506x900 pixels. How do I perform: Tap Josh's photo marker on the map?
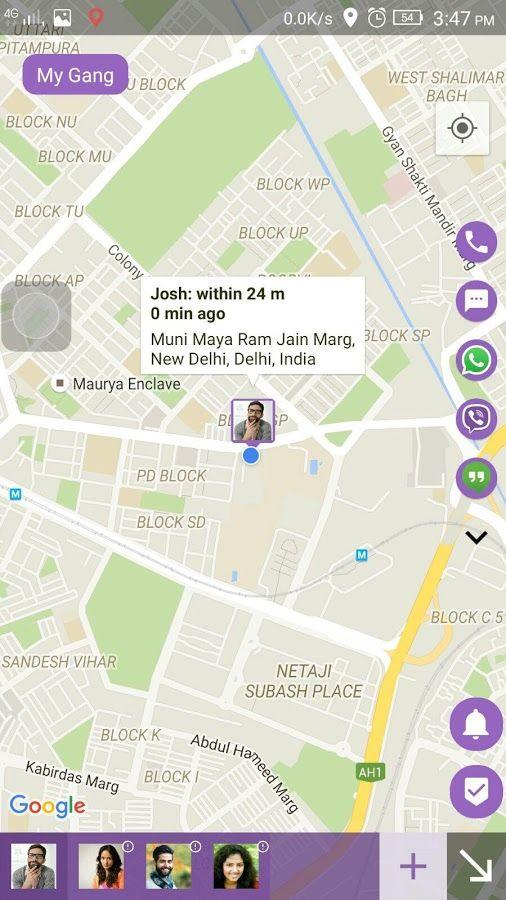pyautogui.click(x=253, y=421)
